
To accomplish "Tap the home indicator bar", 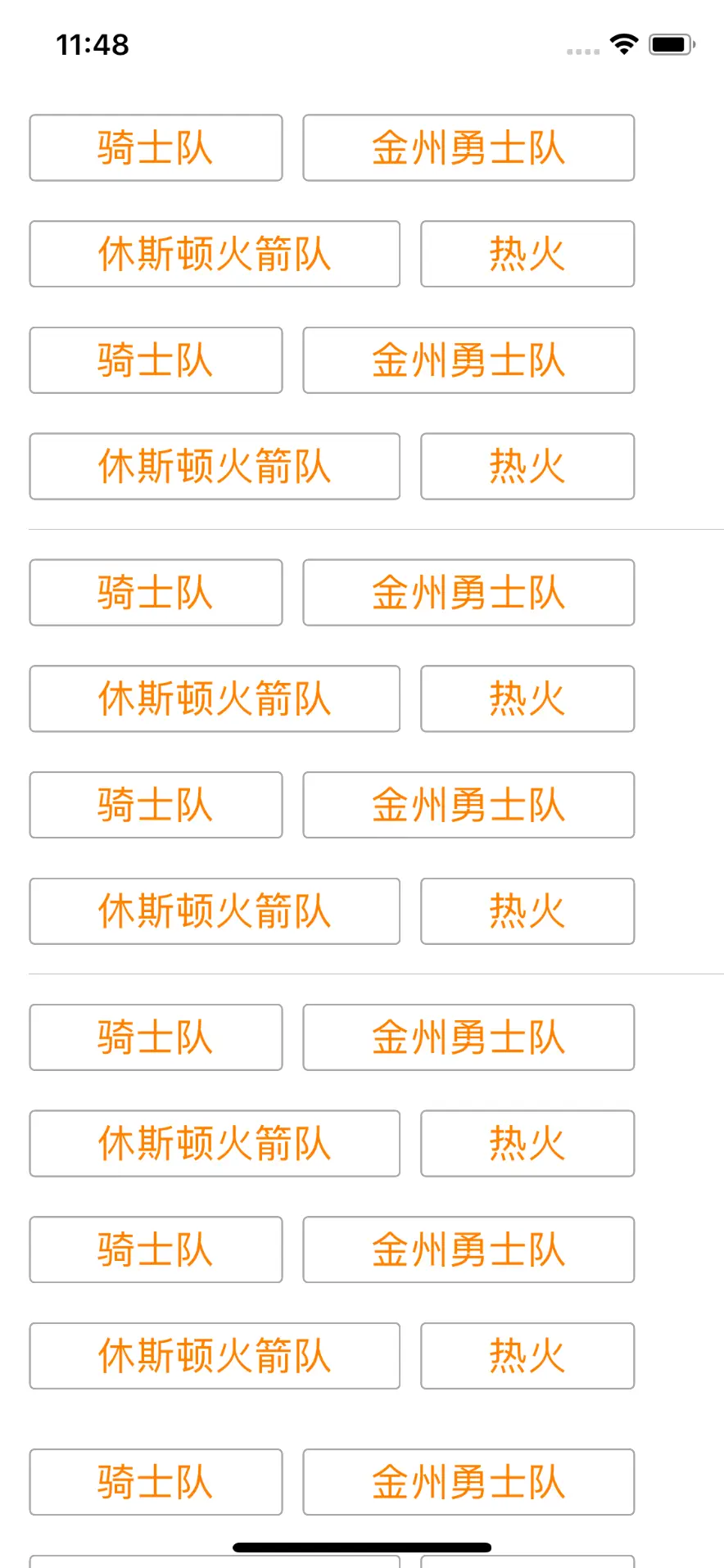I will pos(362,1542).
